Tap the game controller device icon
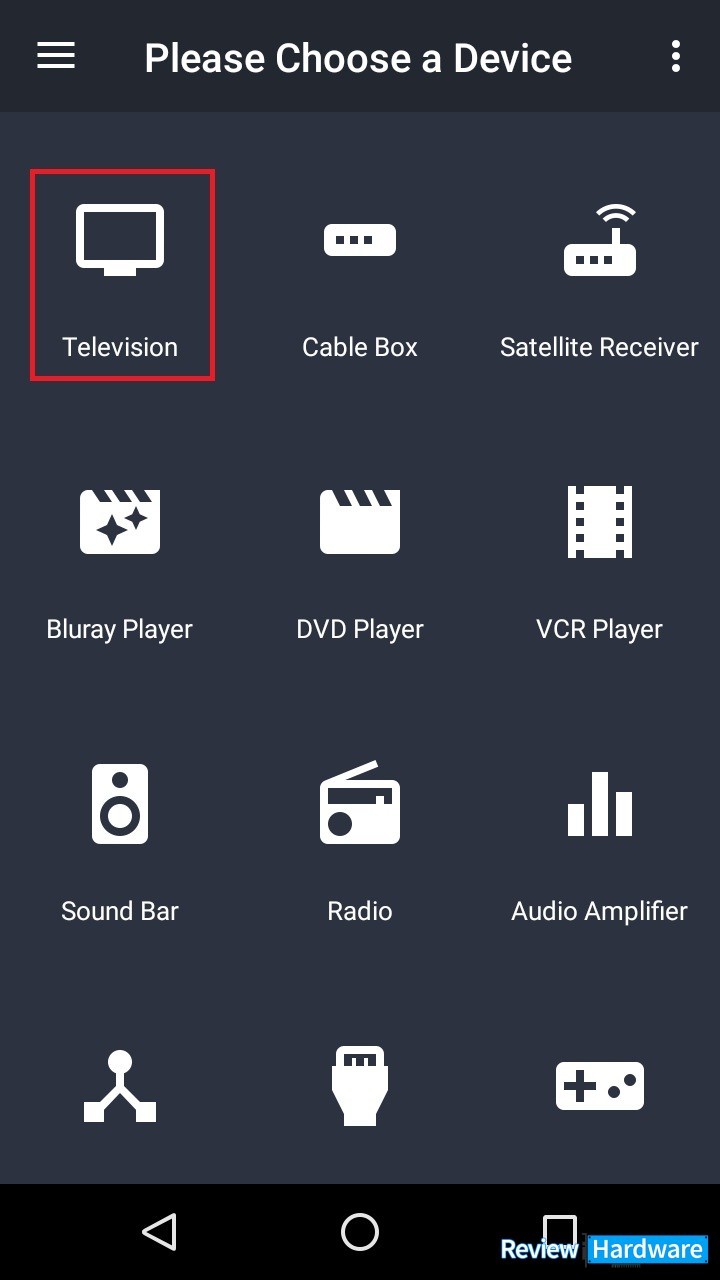The image size is (720, 1280). [x=599, y=1086]
